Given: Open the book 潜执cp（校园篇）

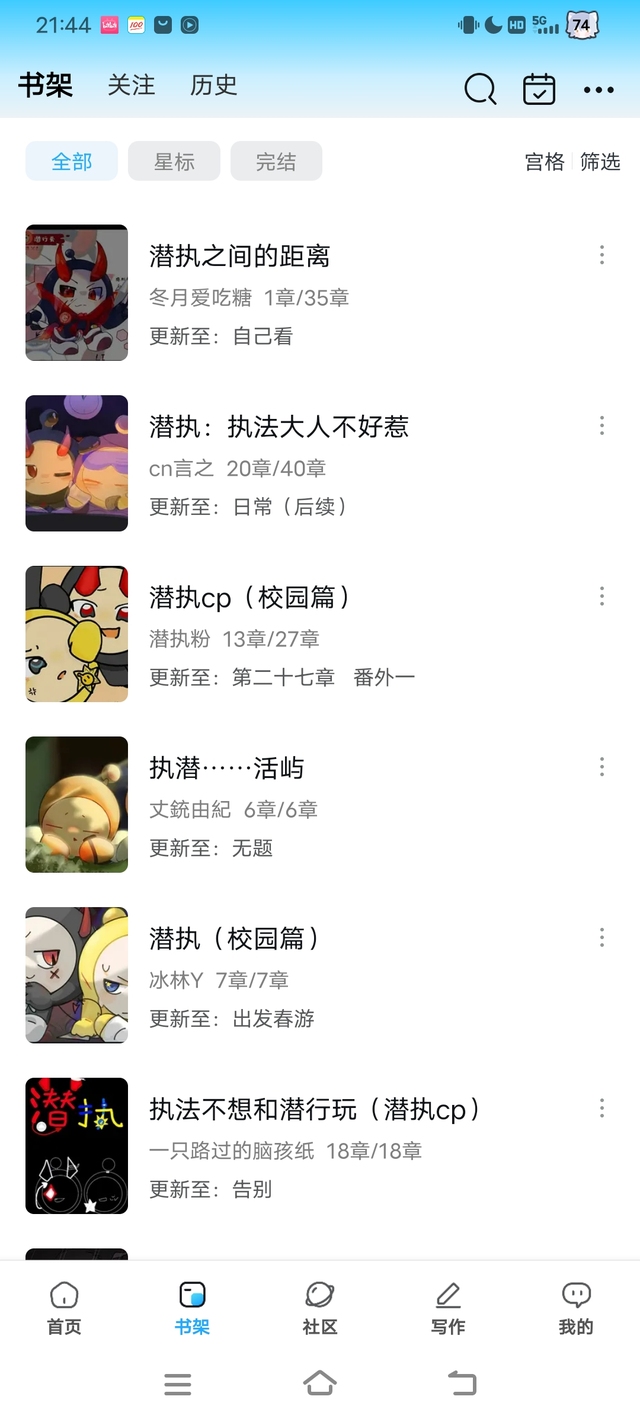Looking at the screenshot, I should pos(320,634).
